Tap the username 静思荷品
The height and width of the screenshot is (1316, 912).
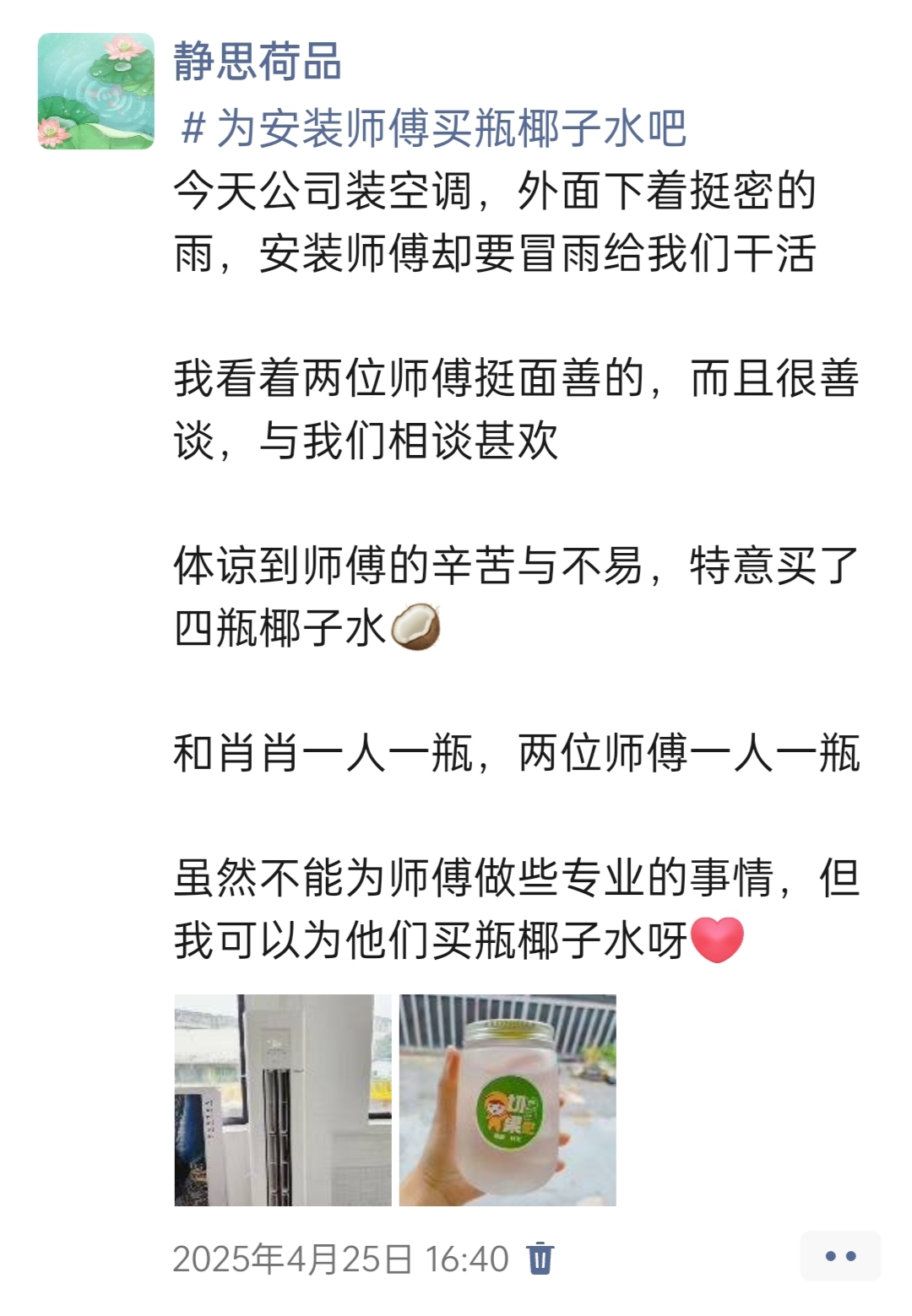(258, 62)
